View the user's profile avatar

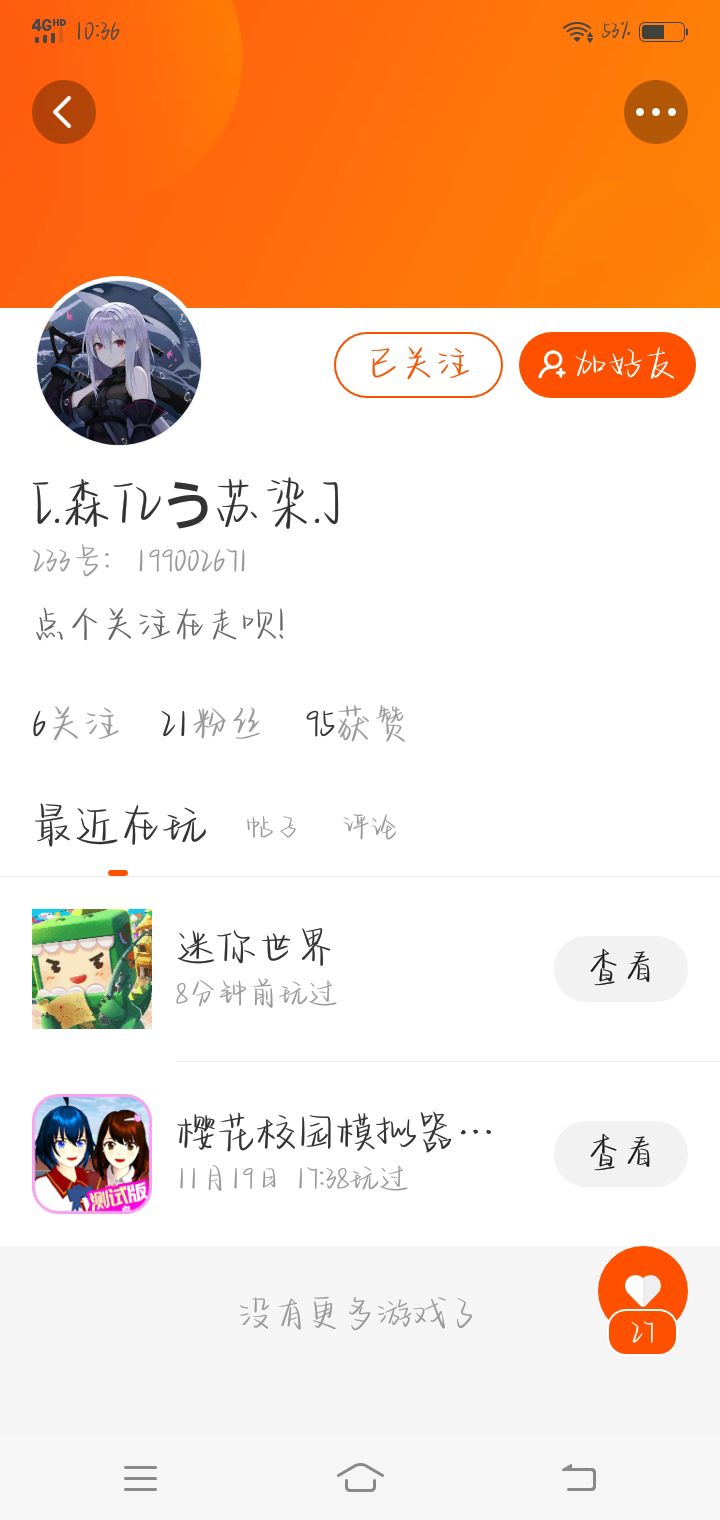(x=119, y=361)
